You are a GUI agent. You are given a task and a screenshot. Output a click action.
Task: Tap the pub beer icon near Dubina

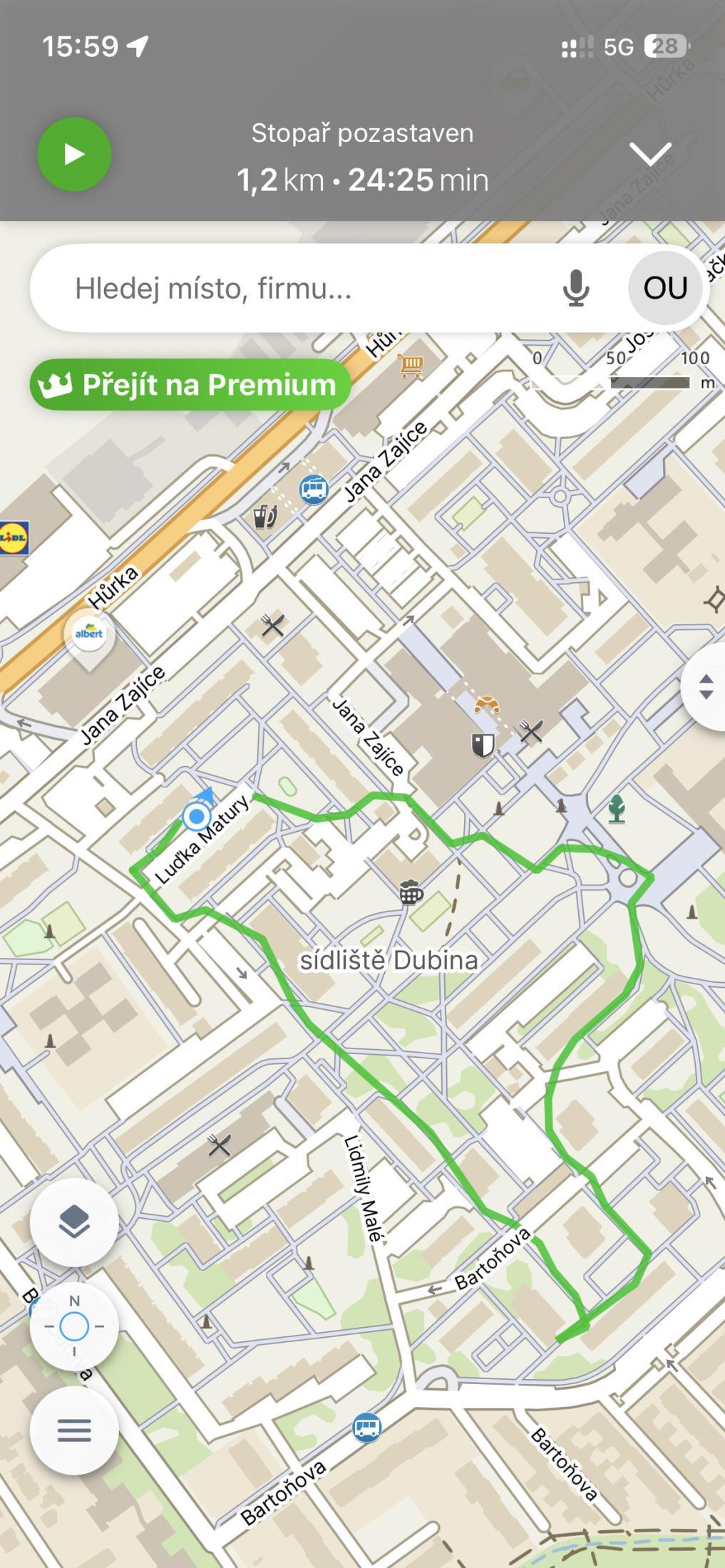coord(411,892)
